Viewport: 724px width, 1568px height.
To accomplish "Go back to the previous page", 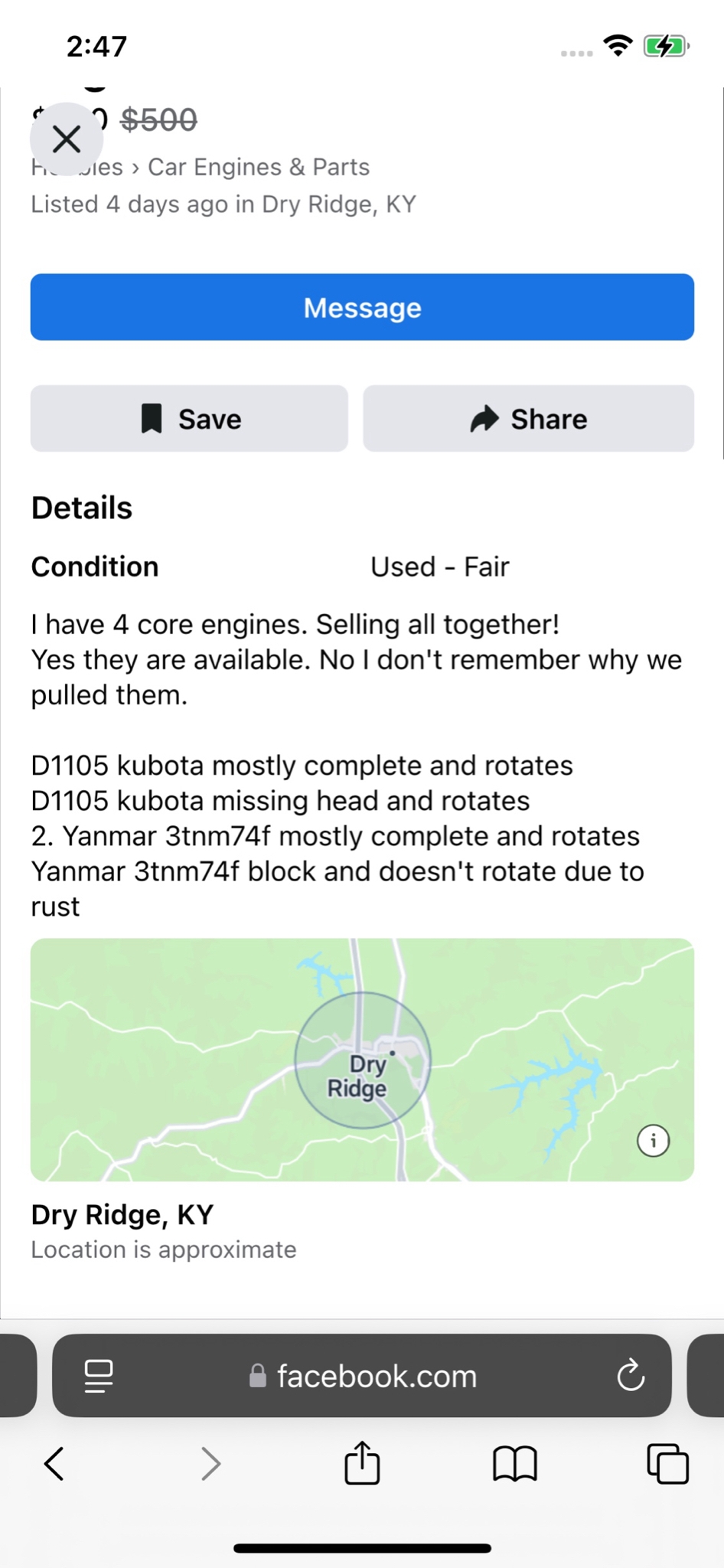I will click(x=54, y=1464).
